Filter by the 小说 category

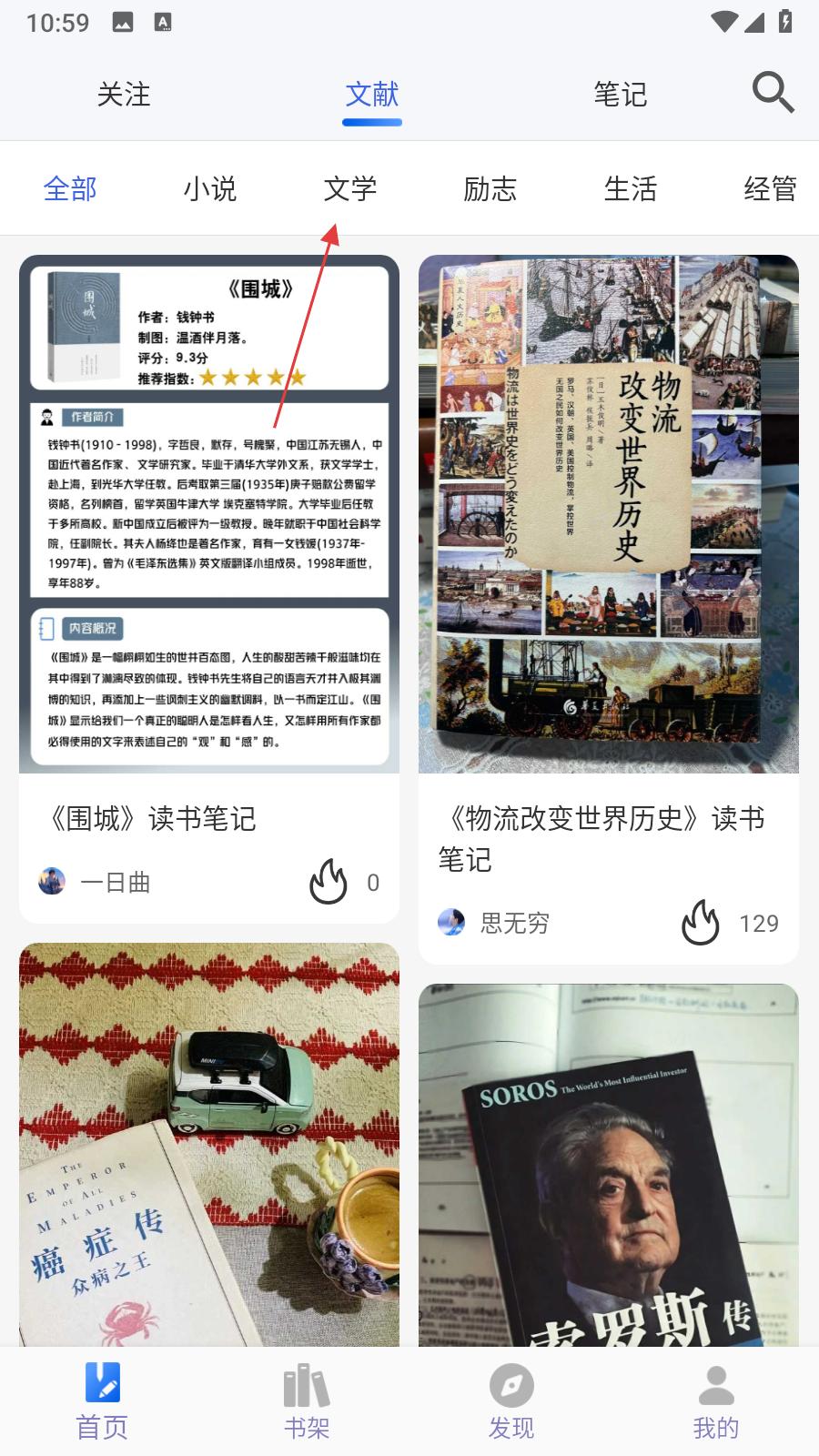[210, 189]
